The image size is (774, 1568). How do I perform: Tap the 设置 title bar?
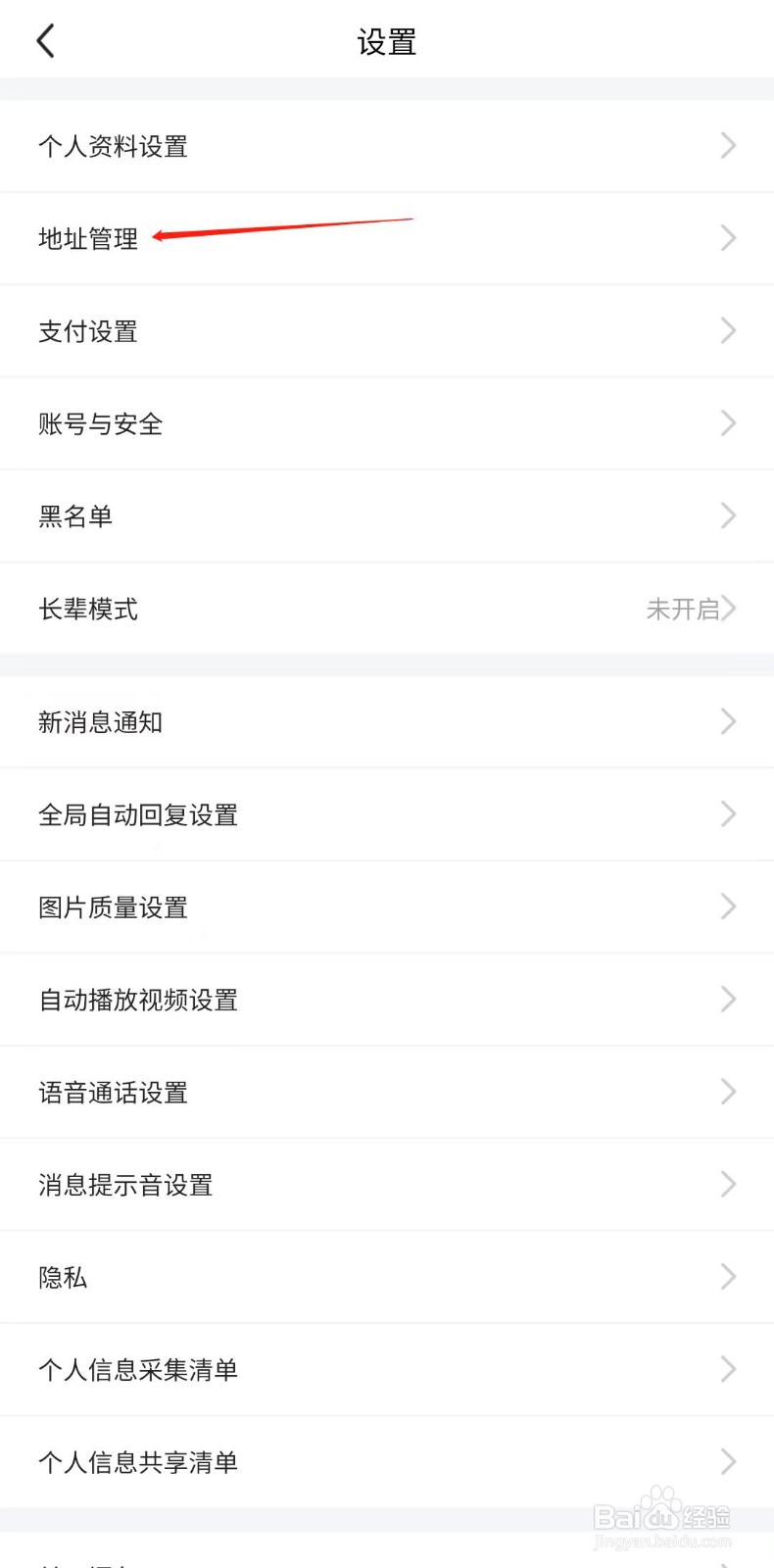(x=387, y=41)
